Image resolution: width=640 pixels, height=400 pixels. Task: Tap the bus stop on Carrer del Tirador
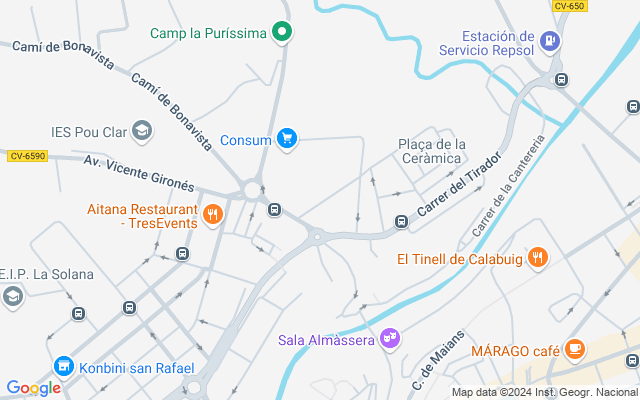401,221
